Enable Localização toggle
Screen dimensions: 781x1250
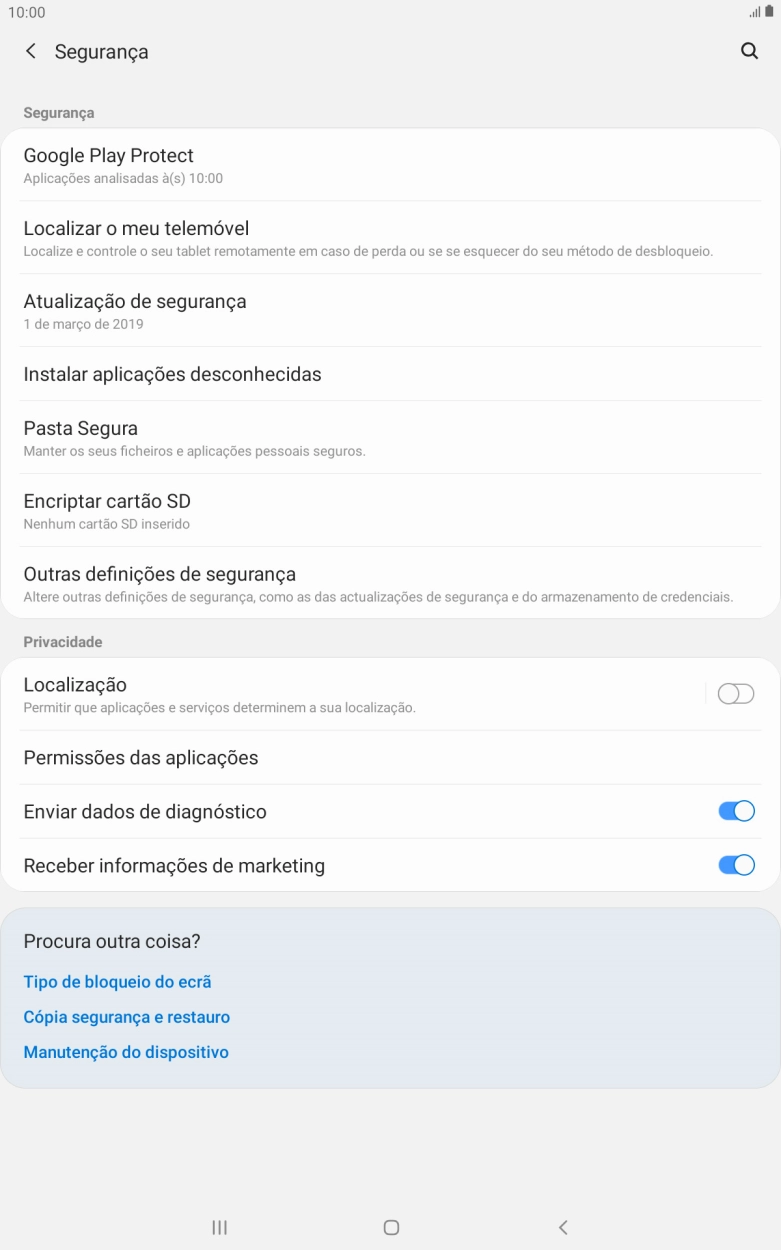point(735,693)
